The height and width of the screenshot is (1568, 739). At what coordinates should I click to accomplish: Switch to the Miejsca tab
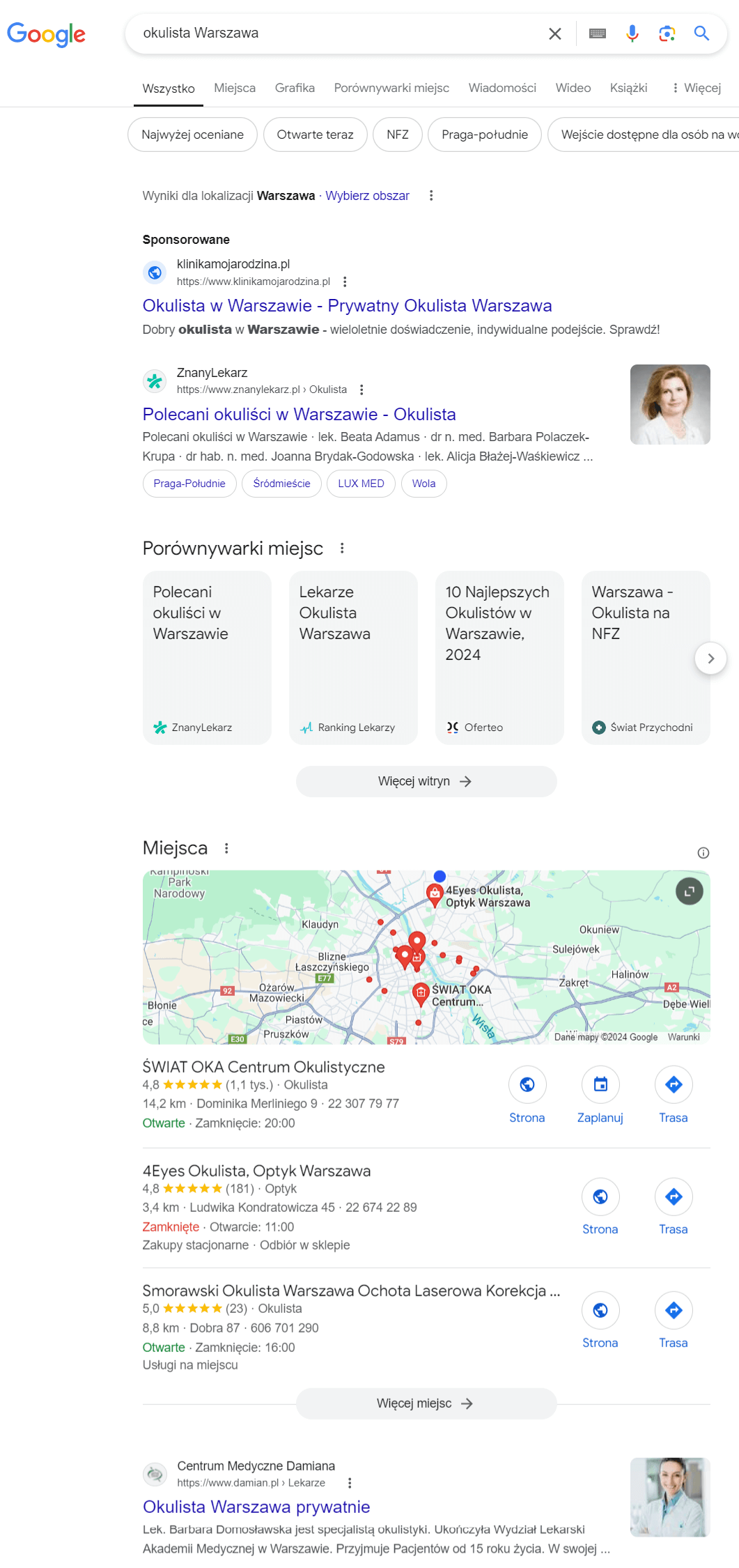(x=235, y=88)
